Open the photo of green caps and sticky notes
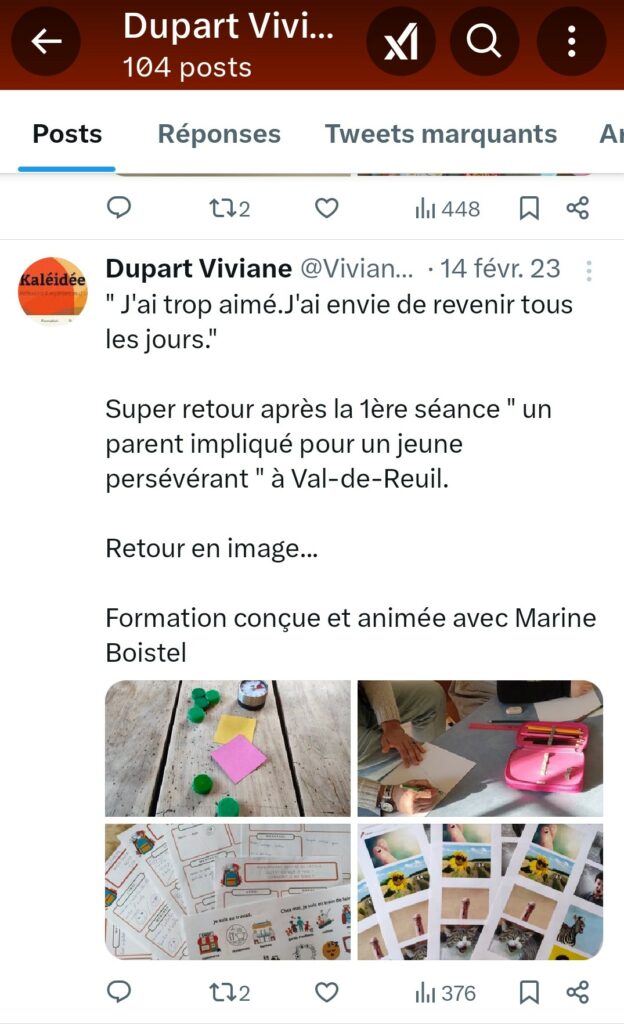The height and width of the screenshot is (1024, 624). point(228,748)
